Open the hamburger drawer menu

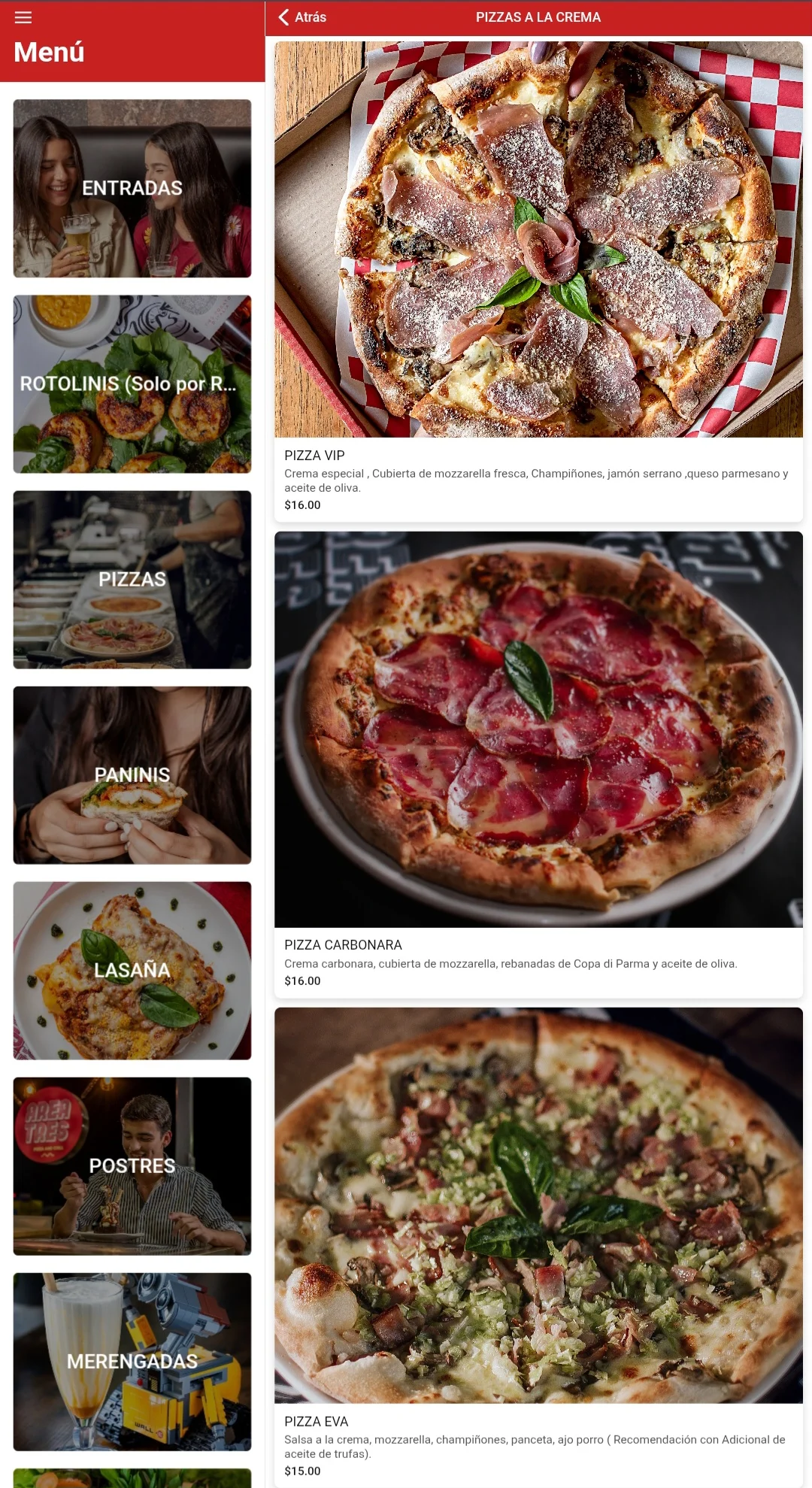(x=23, y=17)
